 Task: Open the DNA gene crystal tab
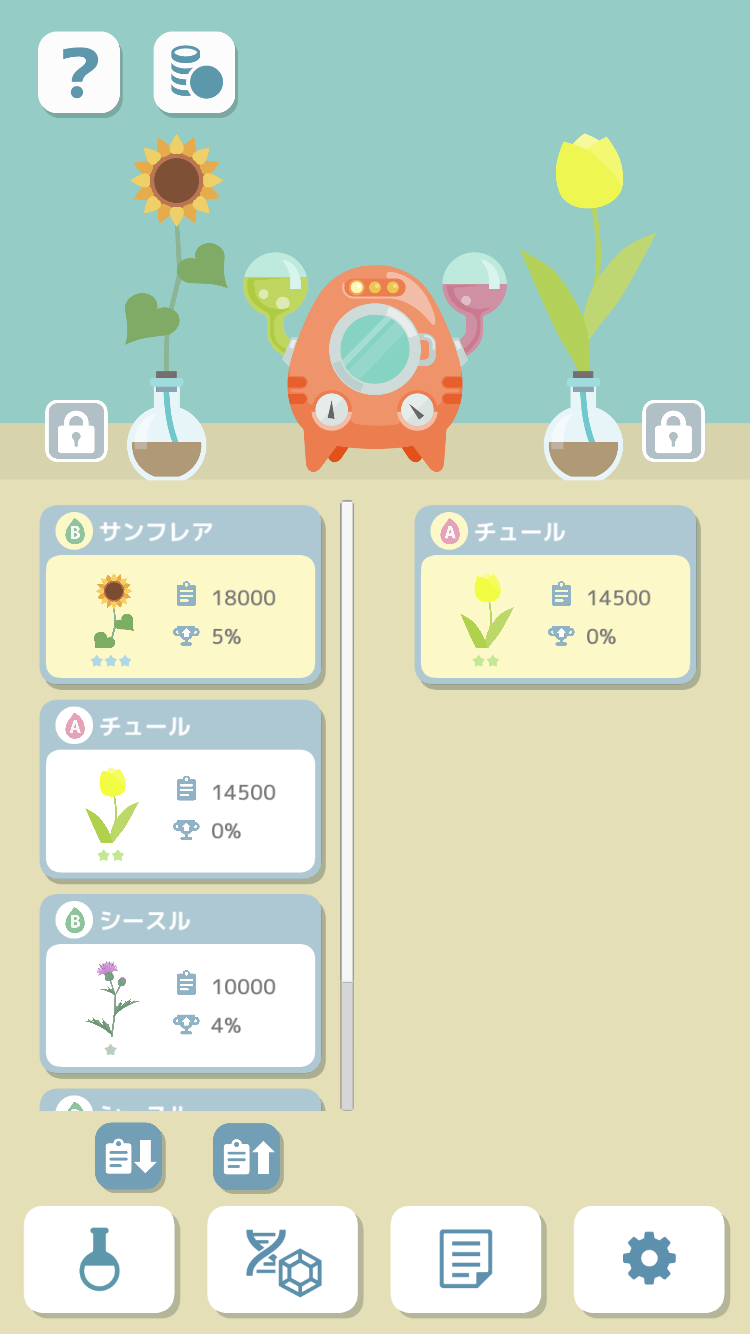[x=282, y=1259]
